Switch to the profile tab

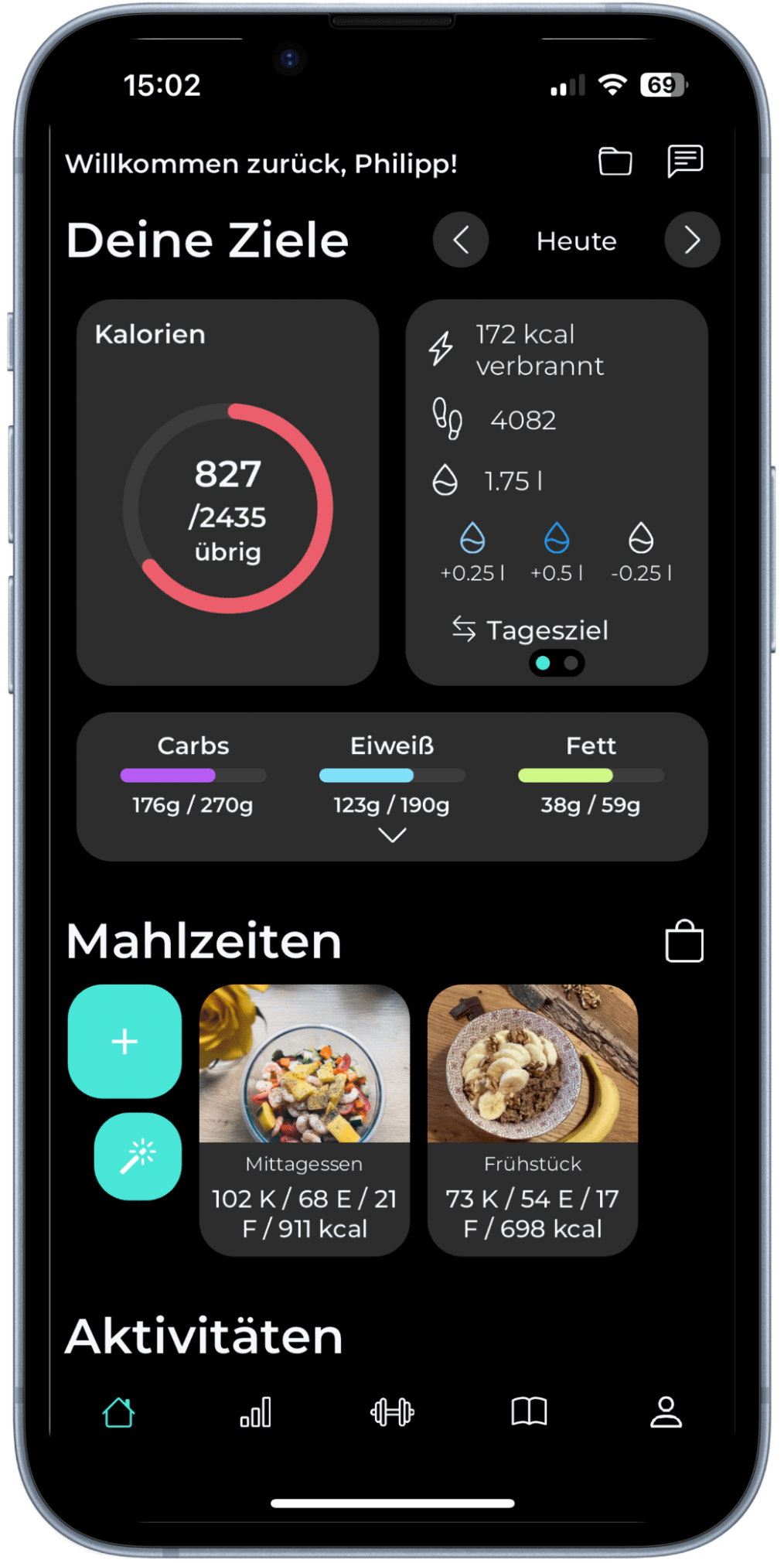point(666,1412)
